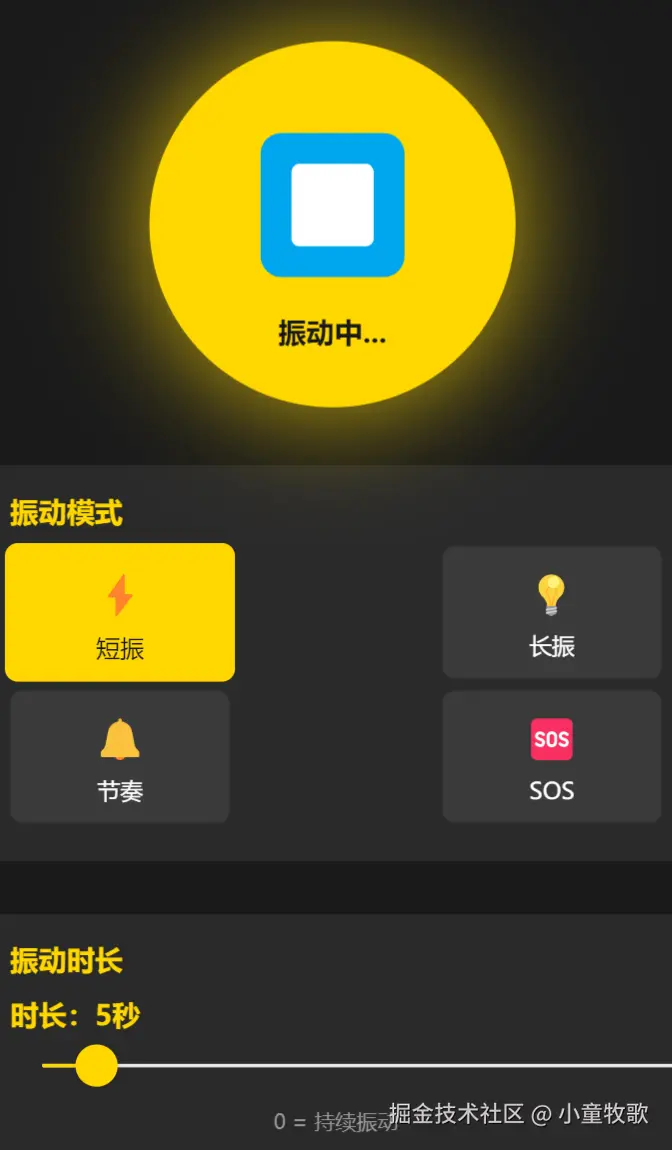
Task: Stop the vibration with the yellow circle button
Action: 332,224
